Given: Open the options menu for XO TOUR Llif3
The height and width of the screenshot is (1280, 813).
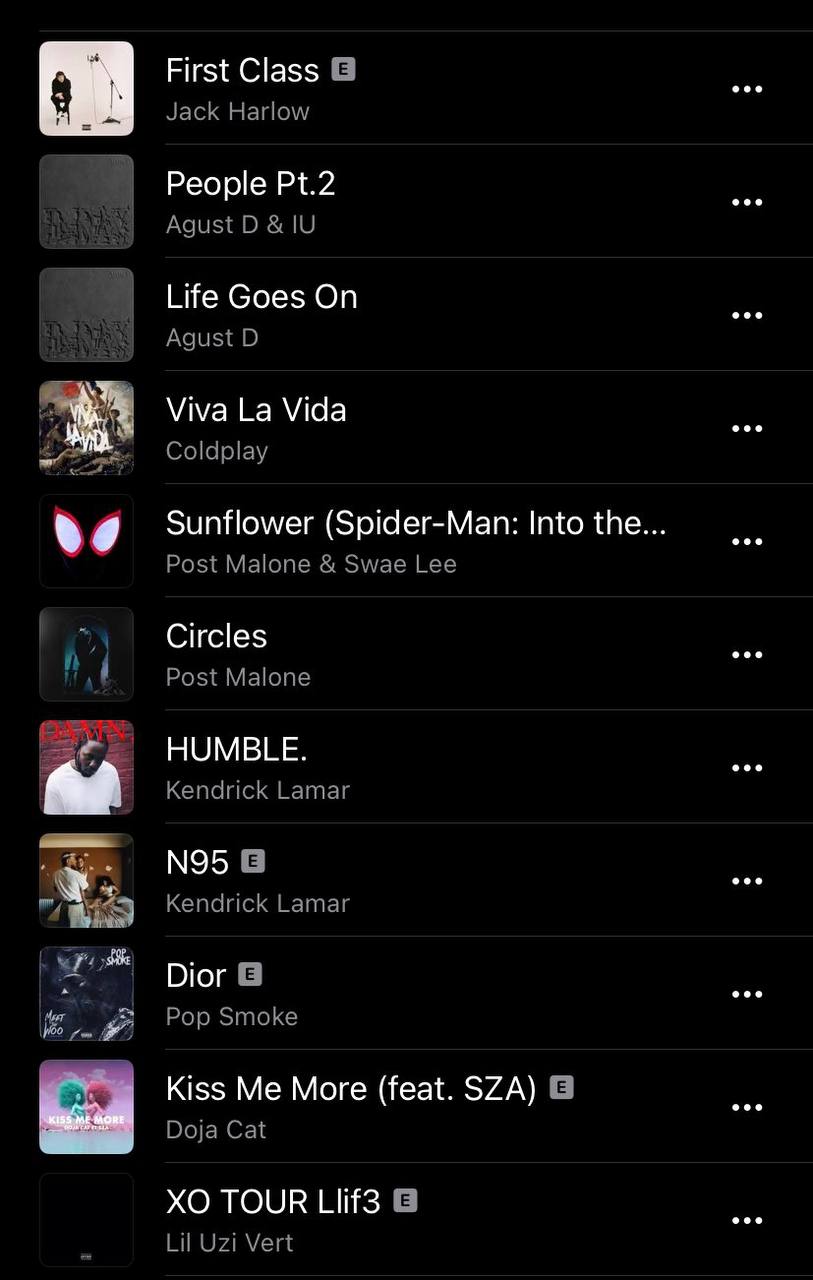Looking at the screenshot, I should coord(747,1219).
